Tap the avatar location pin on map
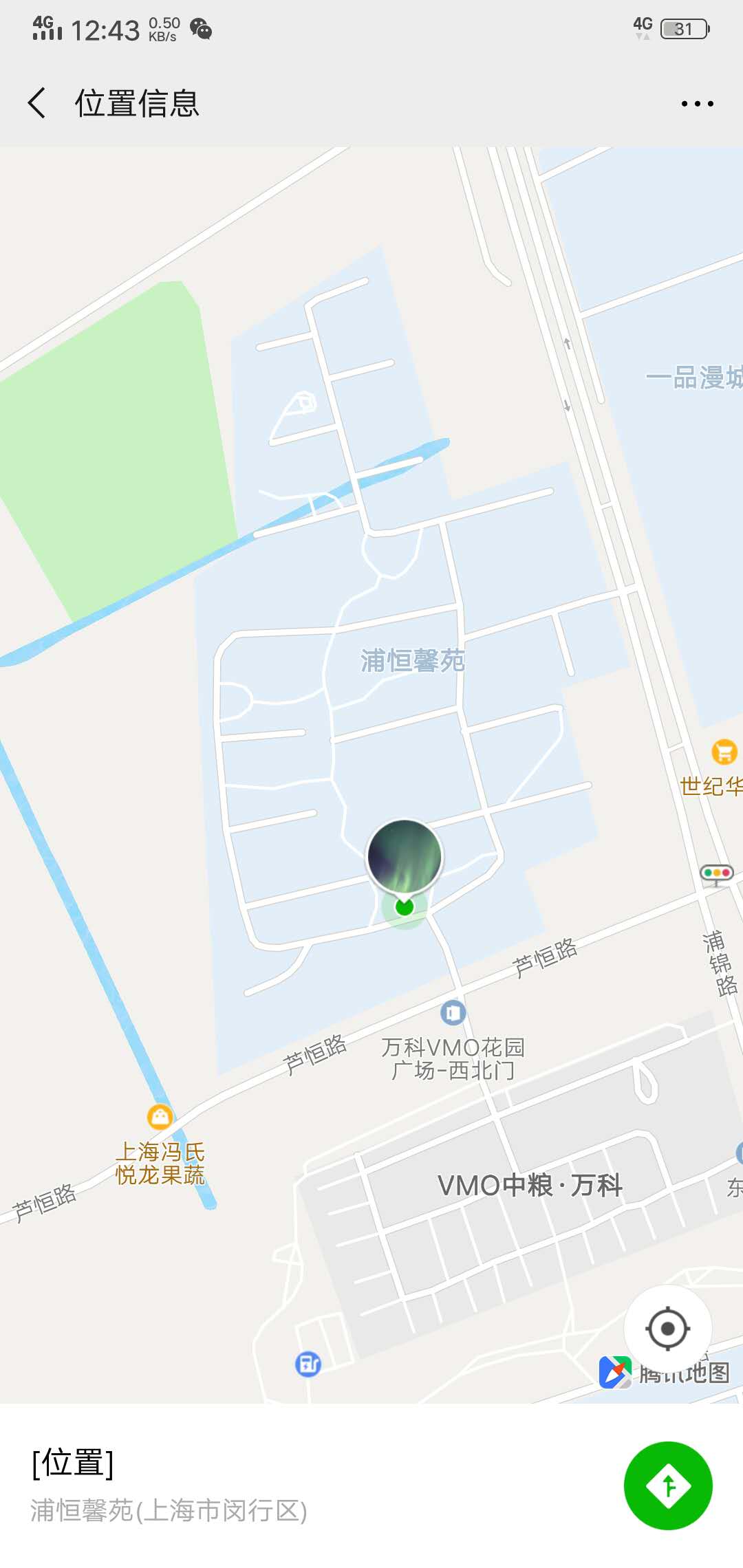 point(405,857)
